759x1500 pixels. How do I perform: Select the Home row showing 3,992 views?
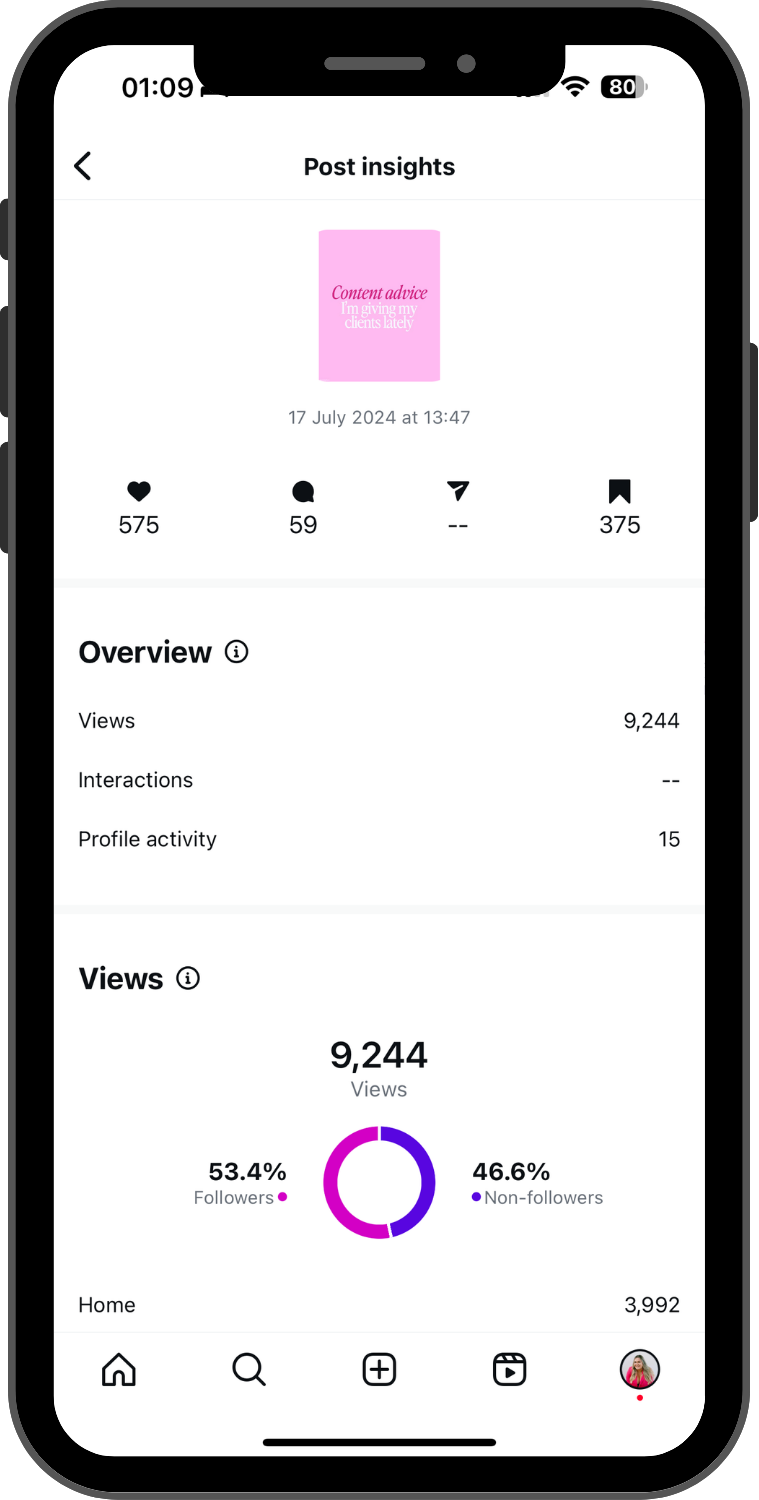(x=379, y=1305)
